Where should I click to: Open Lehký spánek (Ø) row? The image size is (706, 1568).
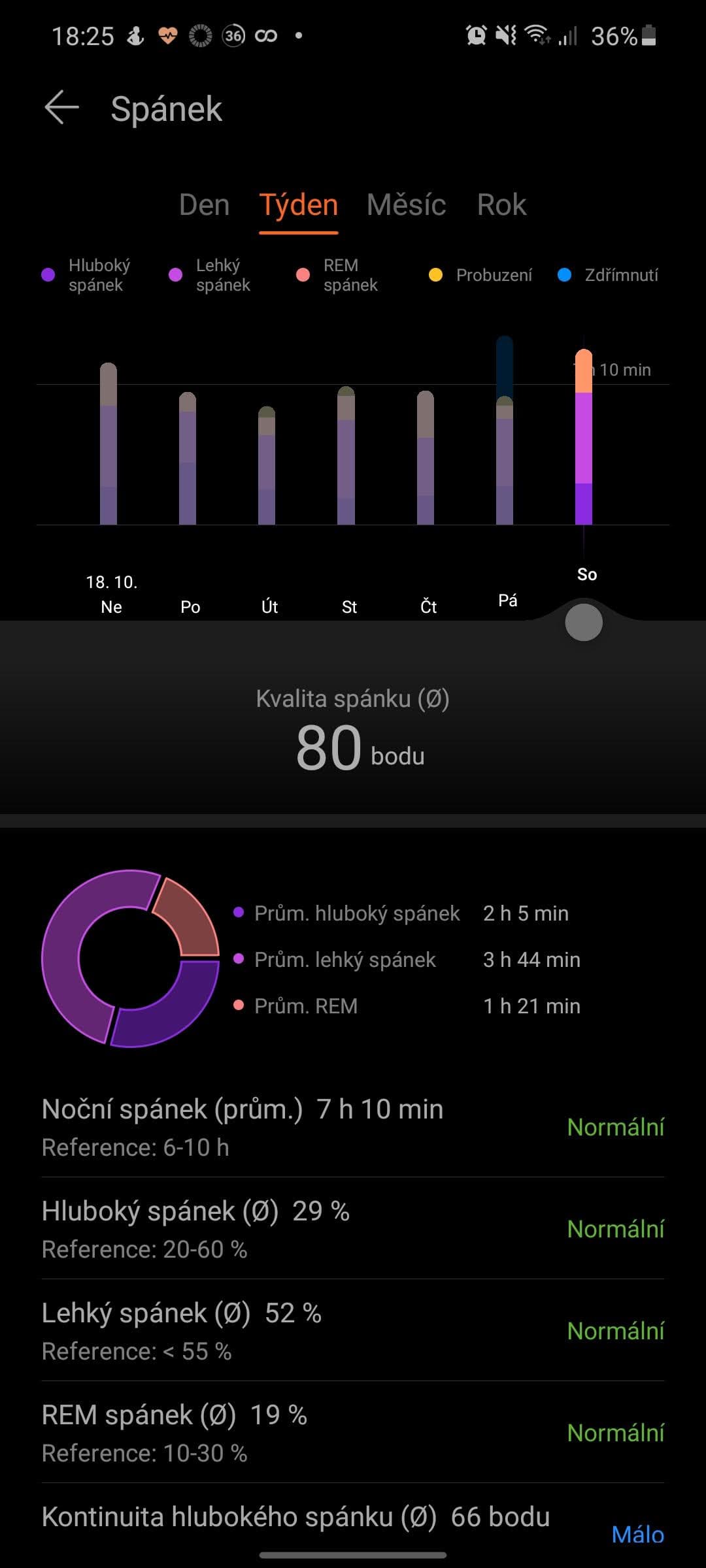pos(353,1330)
